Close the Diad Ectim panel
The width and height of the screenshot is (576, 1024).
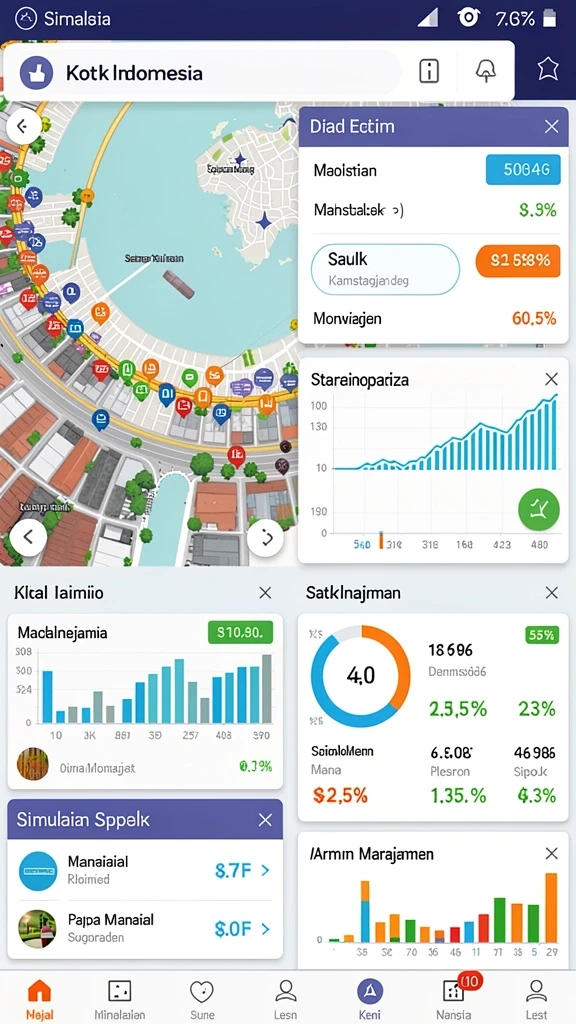tap(552, 127)
